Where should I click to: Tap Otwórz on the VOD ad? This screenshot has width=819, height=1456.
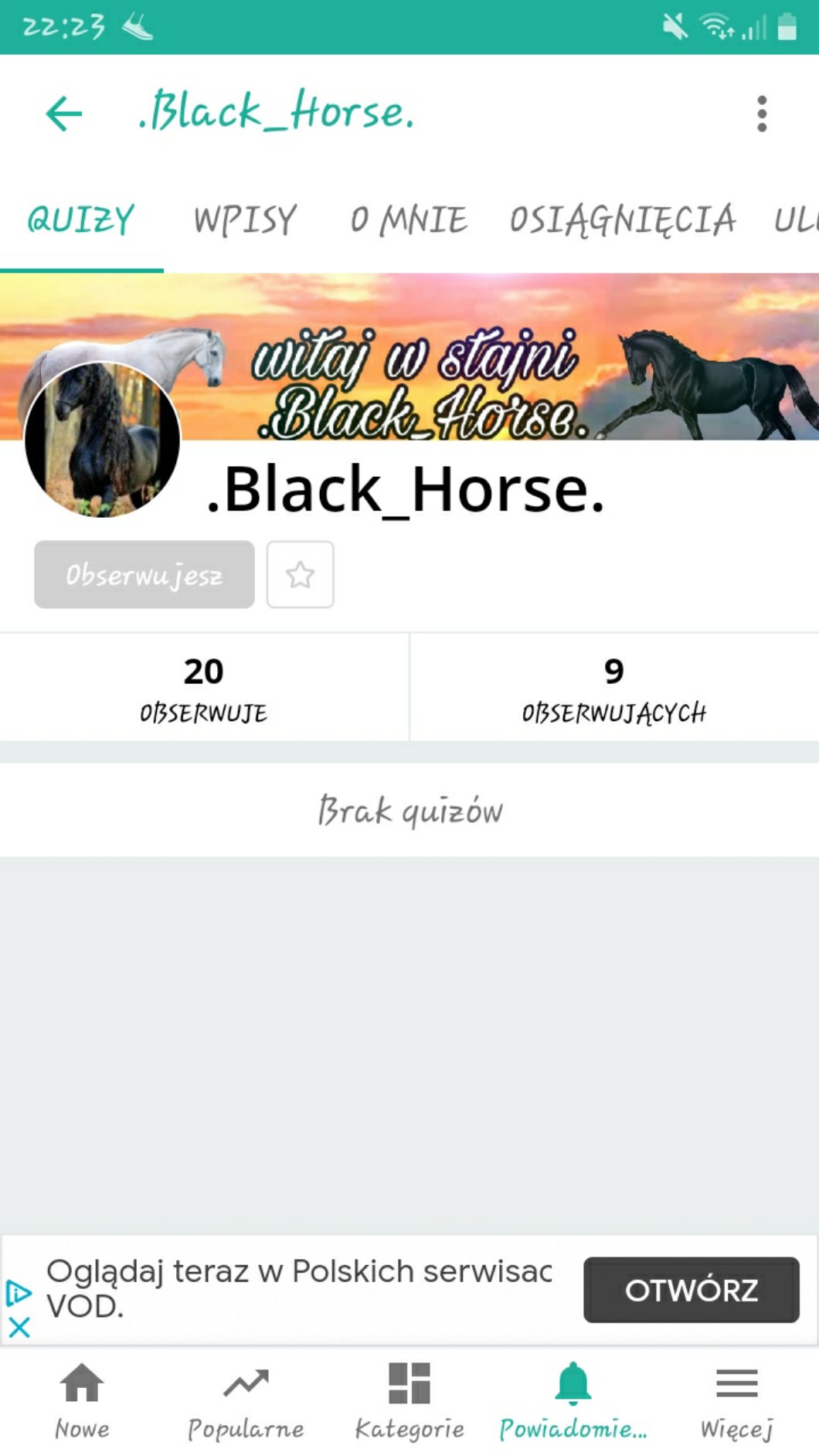(x=691, y=1290)
